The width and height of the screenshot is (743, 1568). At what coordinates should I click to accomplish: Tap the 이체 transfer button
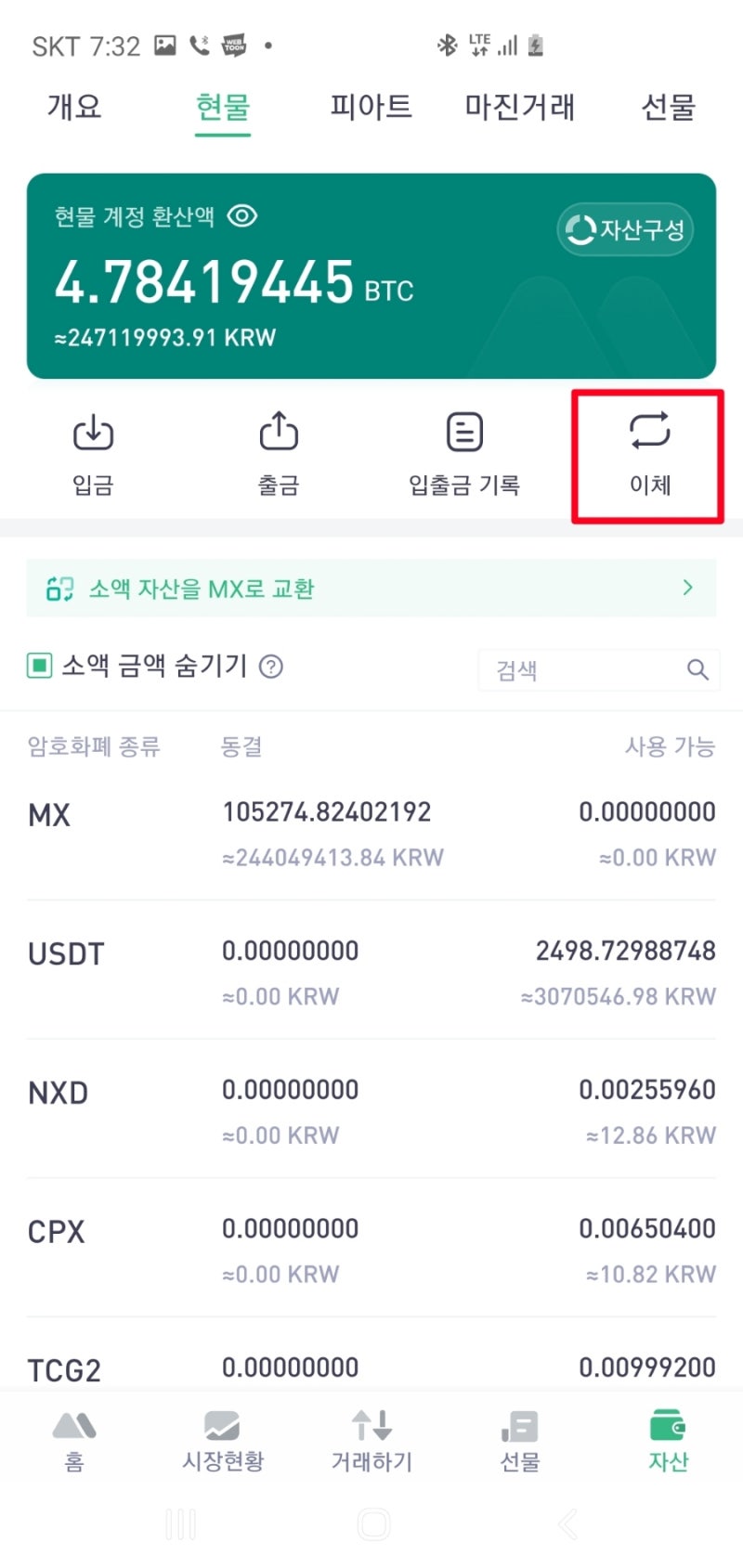[649, 455]
